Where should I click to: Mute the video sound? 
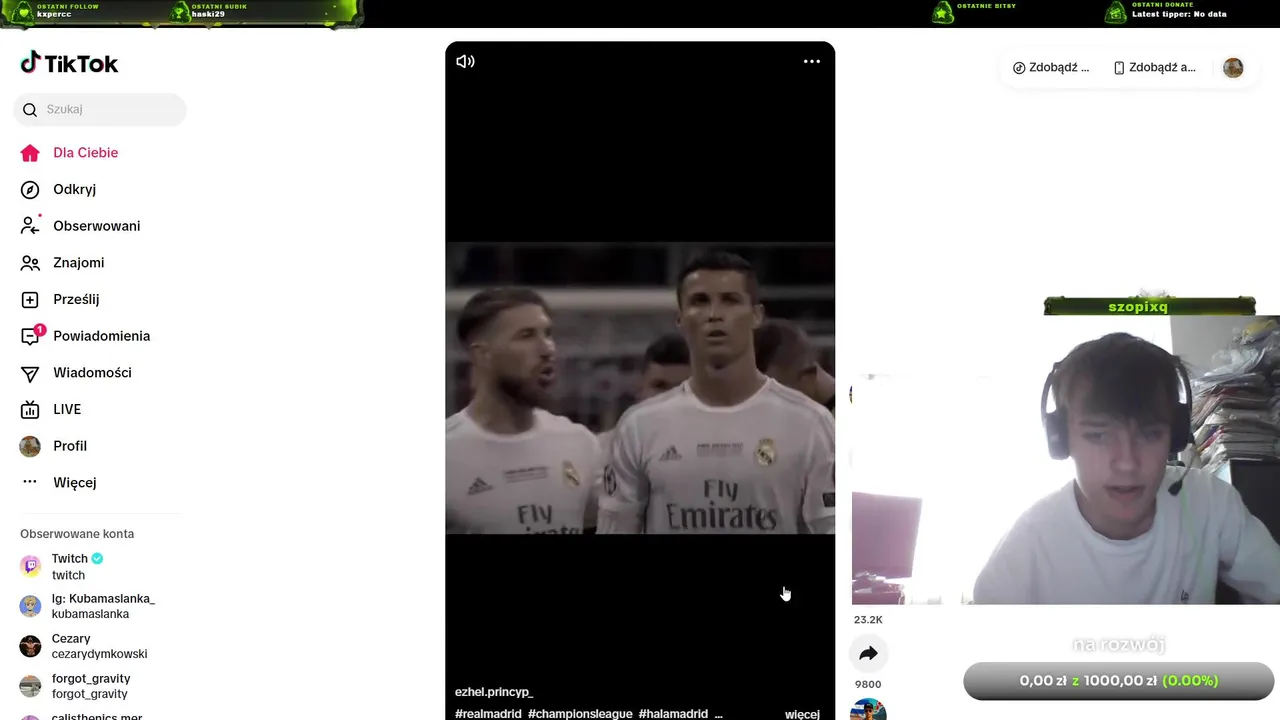pyautogui.click(x=465, y=61)
